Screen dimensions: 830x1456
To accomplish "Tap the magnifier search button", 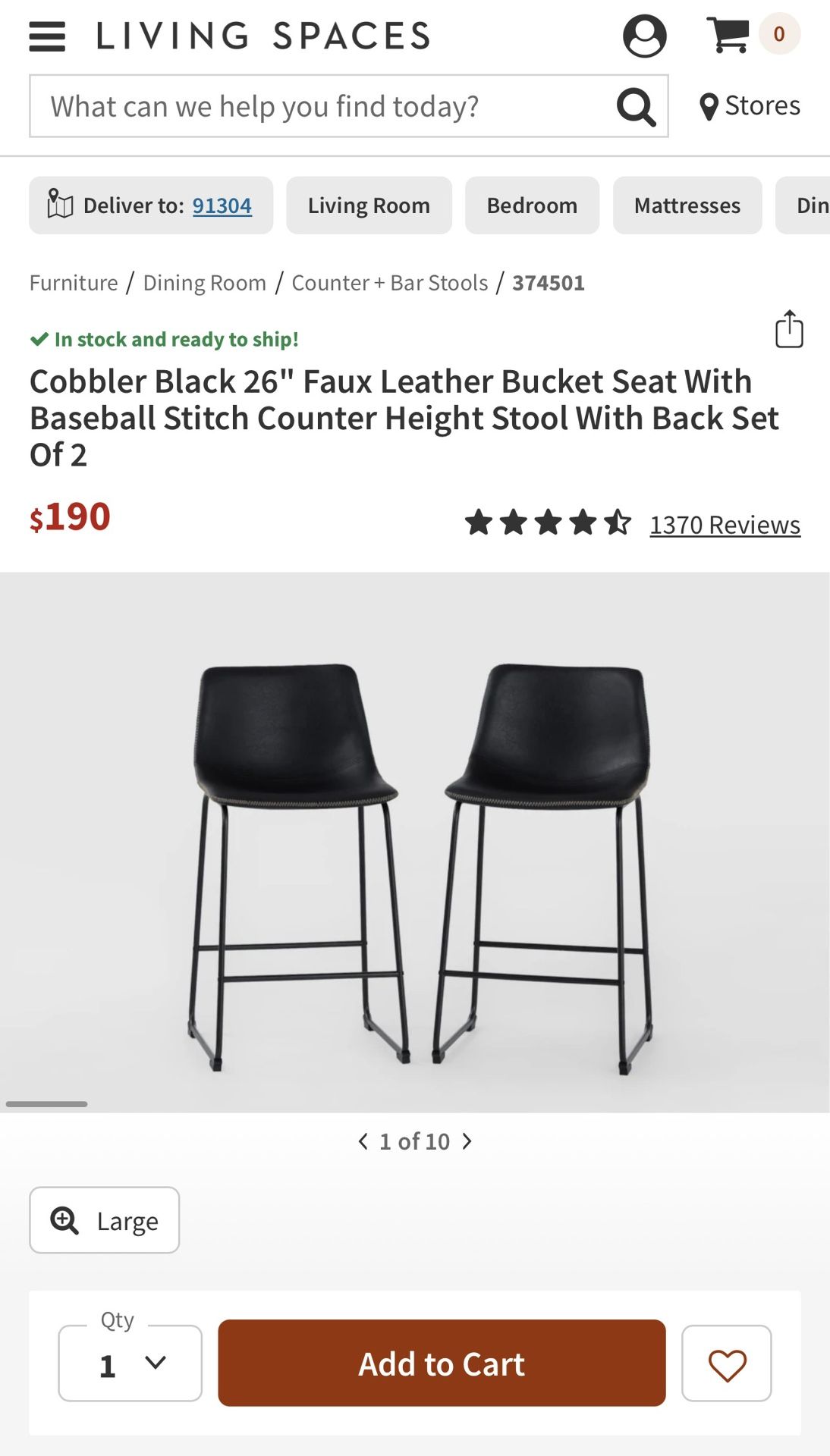I will [636, 106].
